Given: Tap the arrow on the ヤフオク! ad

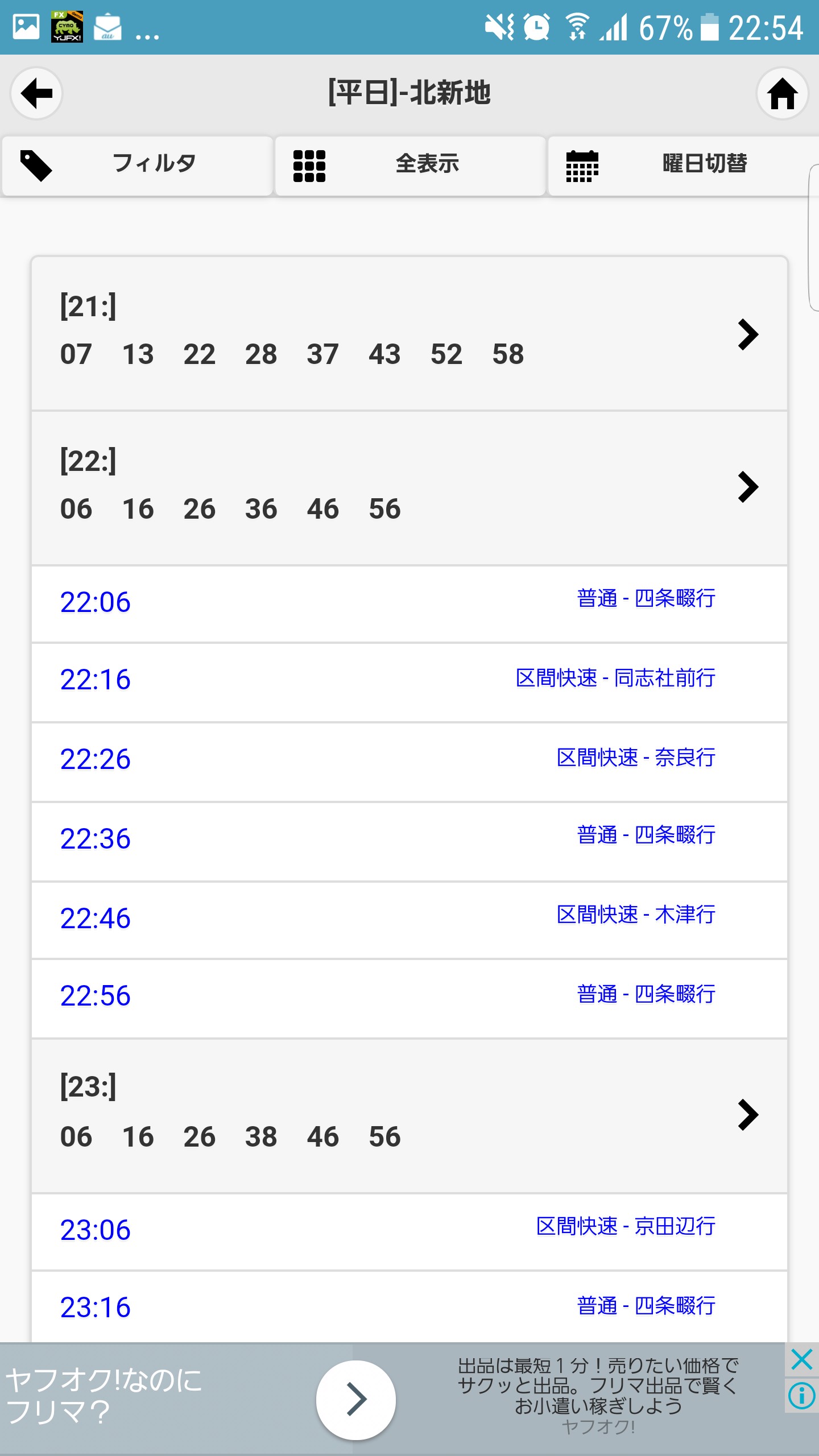Looking at the screenshot, I should [x=356, y=1400].
